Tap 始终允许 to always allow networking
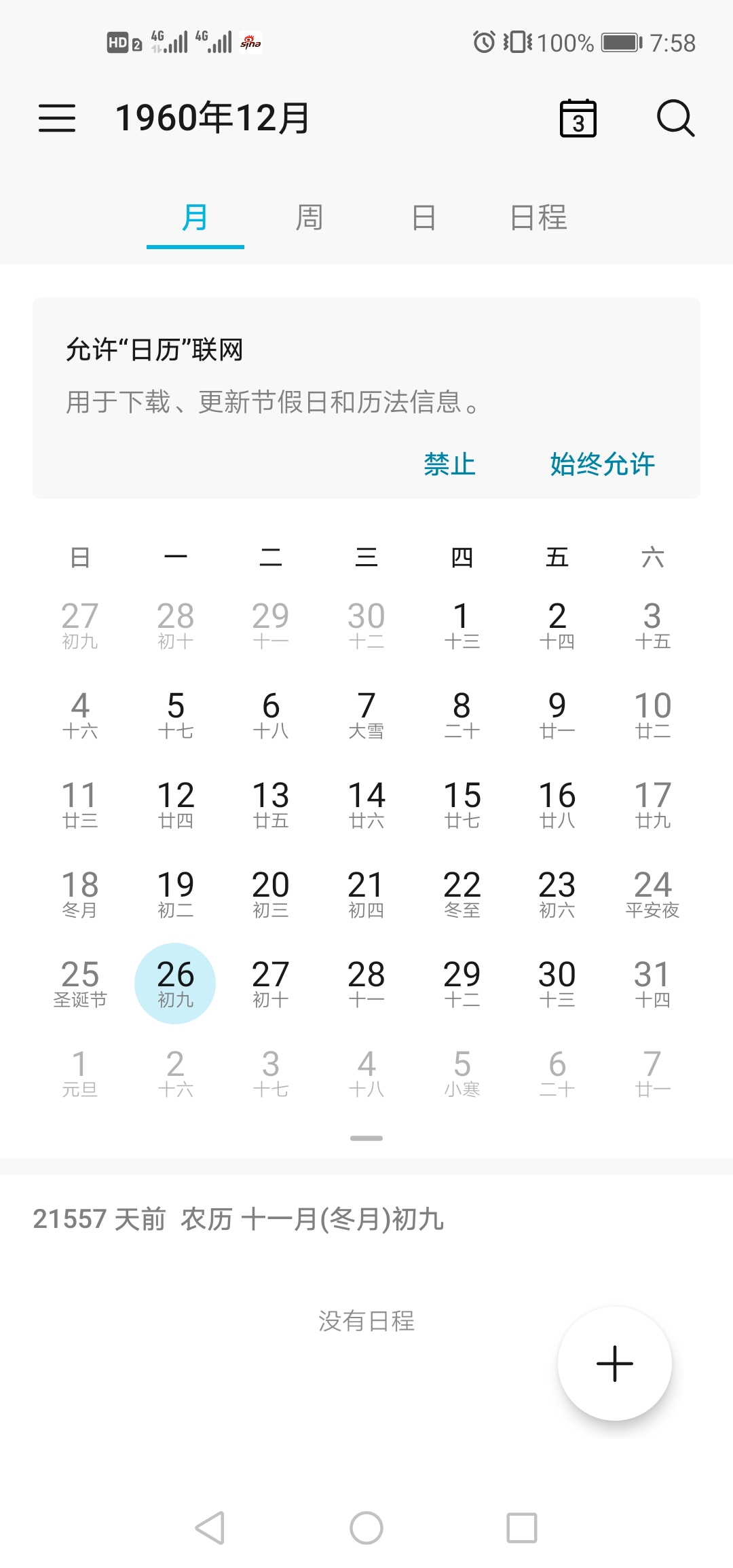733x1568 pixels. [x=602, y=464]
